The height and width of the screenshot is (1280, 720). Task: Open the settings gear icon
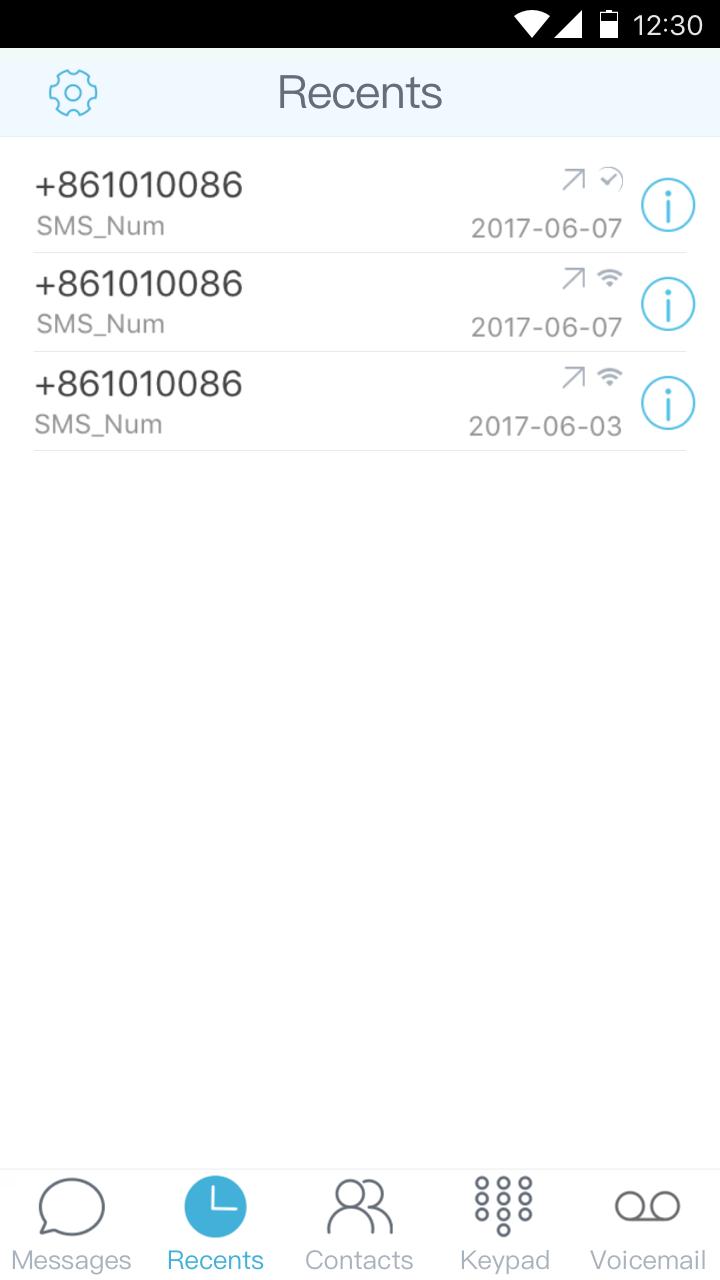click(x=73, y=93)
